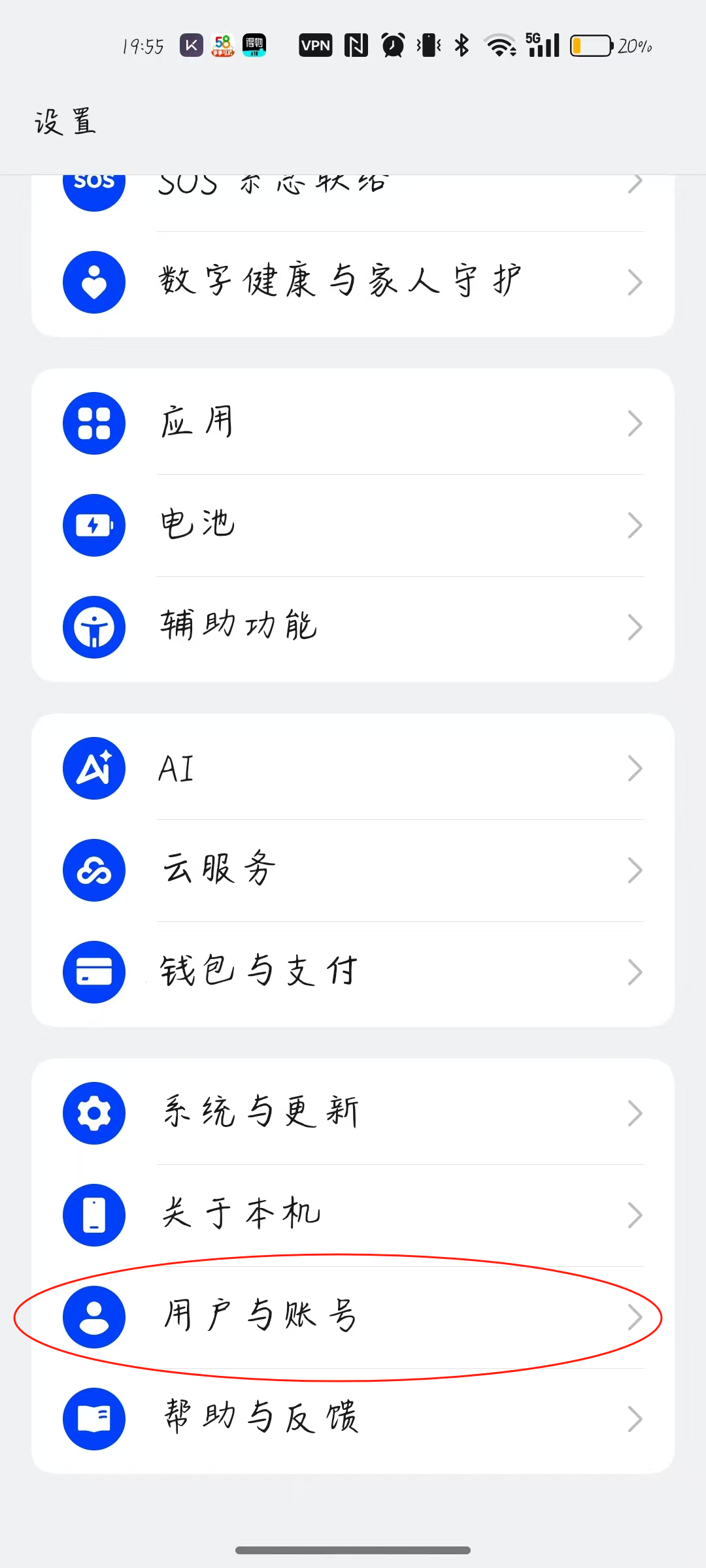Tap the 云服务 cloud services icon
Image resolution: width=706 pixels, height=1568 pixels.
click(x=93, y=870)
